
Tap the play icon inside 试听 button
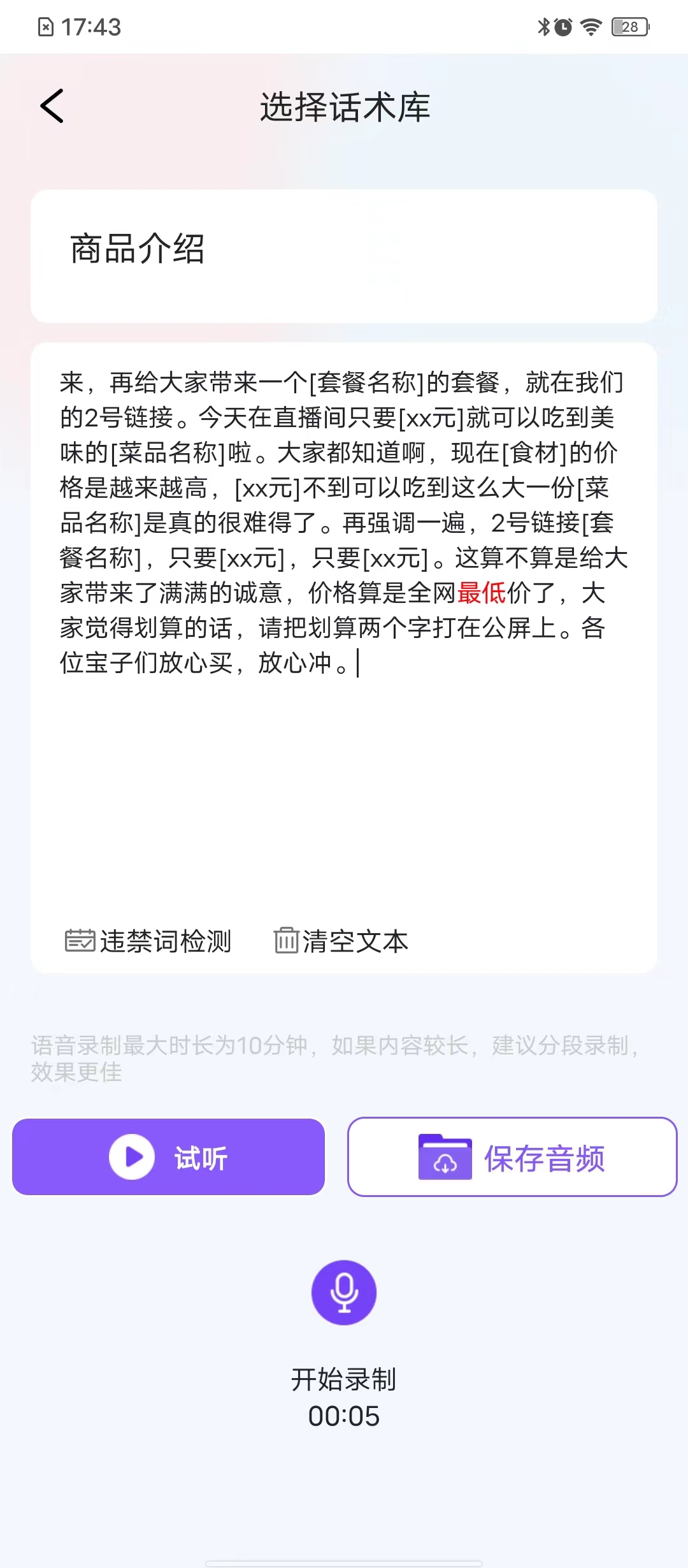click(x=133, y=1156)
